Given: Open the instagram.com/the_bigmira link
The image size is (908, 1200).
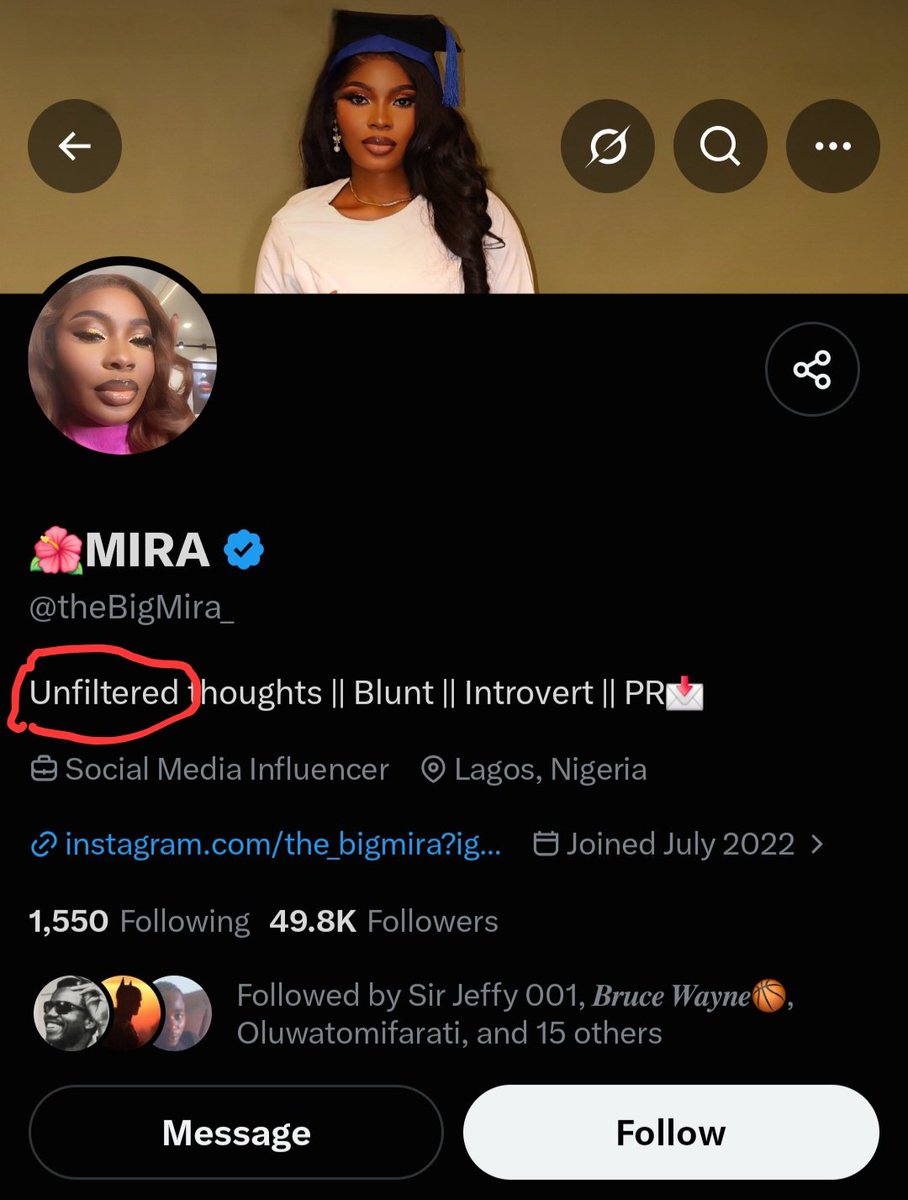Looking at the screenshot, I should click(x=267, y=844).
